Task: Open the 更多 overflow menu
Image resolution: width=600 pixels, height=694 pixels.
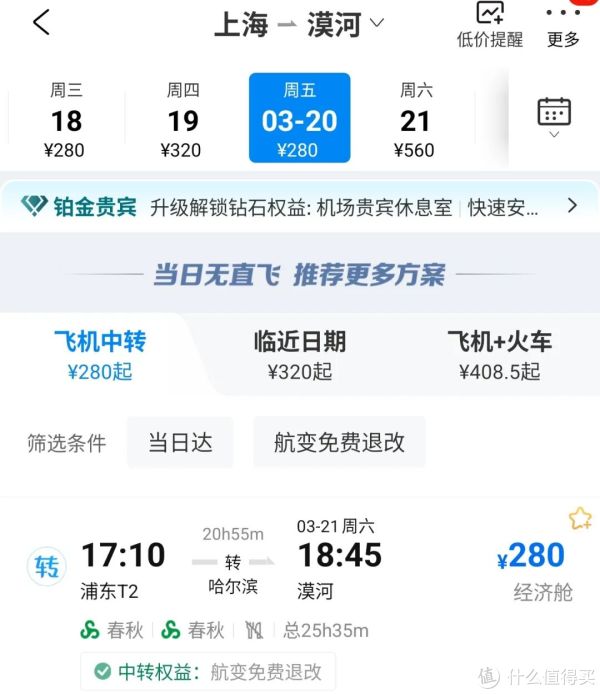Action: (563, 25)
